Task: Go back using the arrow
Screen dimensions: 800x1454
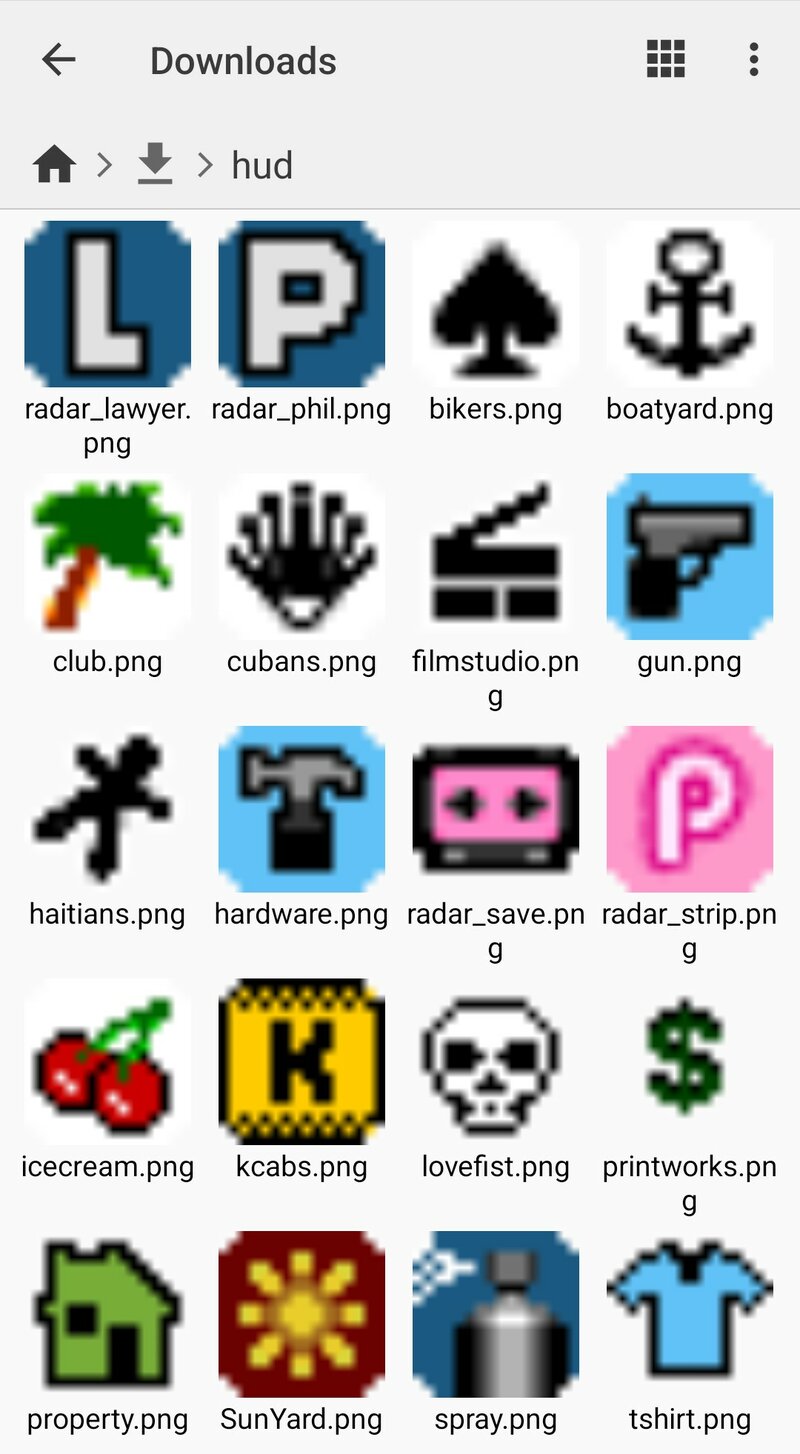Action: pos(59,60)
